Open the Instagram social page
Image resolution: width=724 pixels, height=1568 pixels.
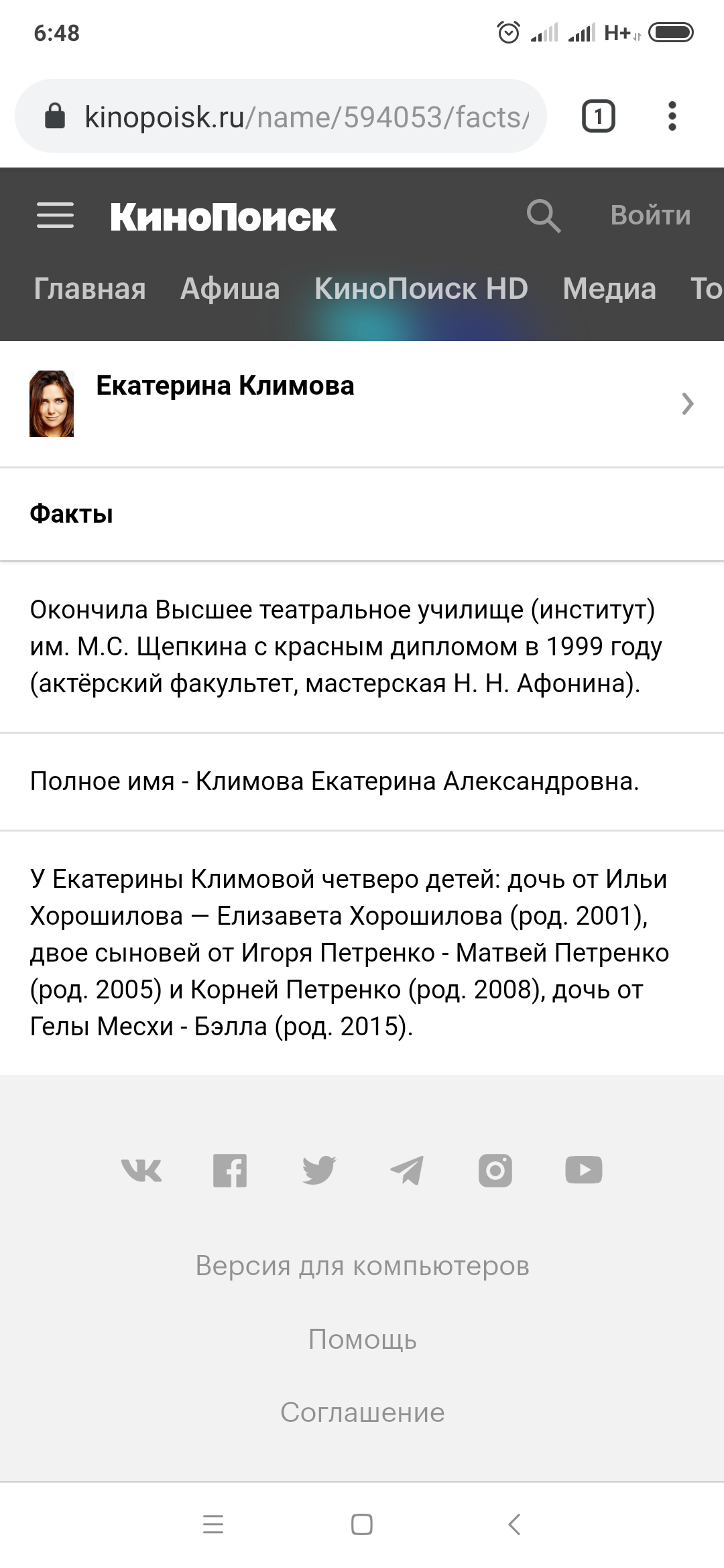point(495,1171)
